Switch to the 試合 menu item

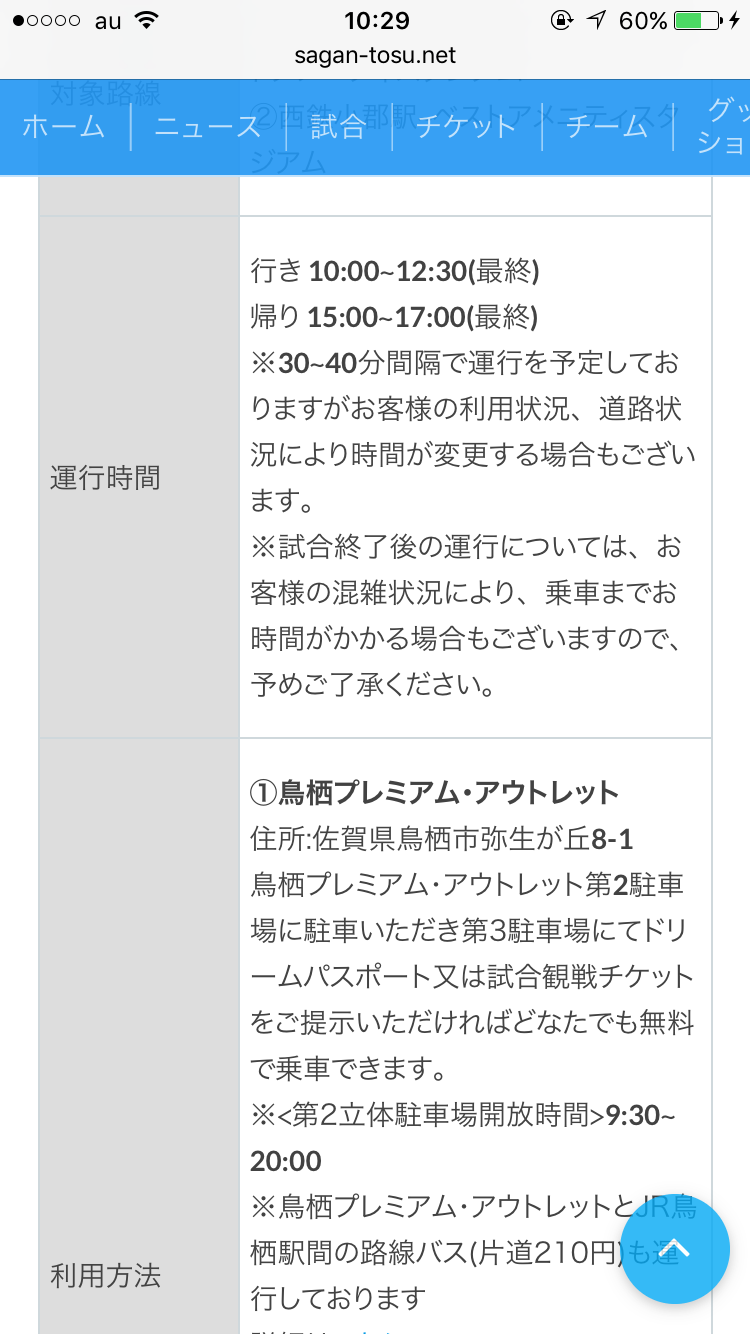[x=338, y=127]
